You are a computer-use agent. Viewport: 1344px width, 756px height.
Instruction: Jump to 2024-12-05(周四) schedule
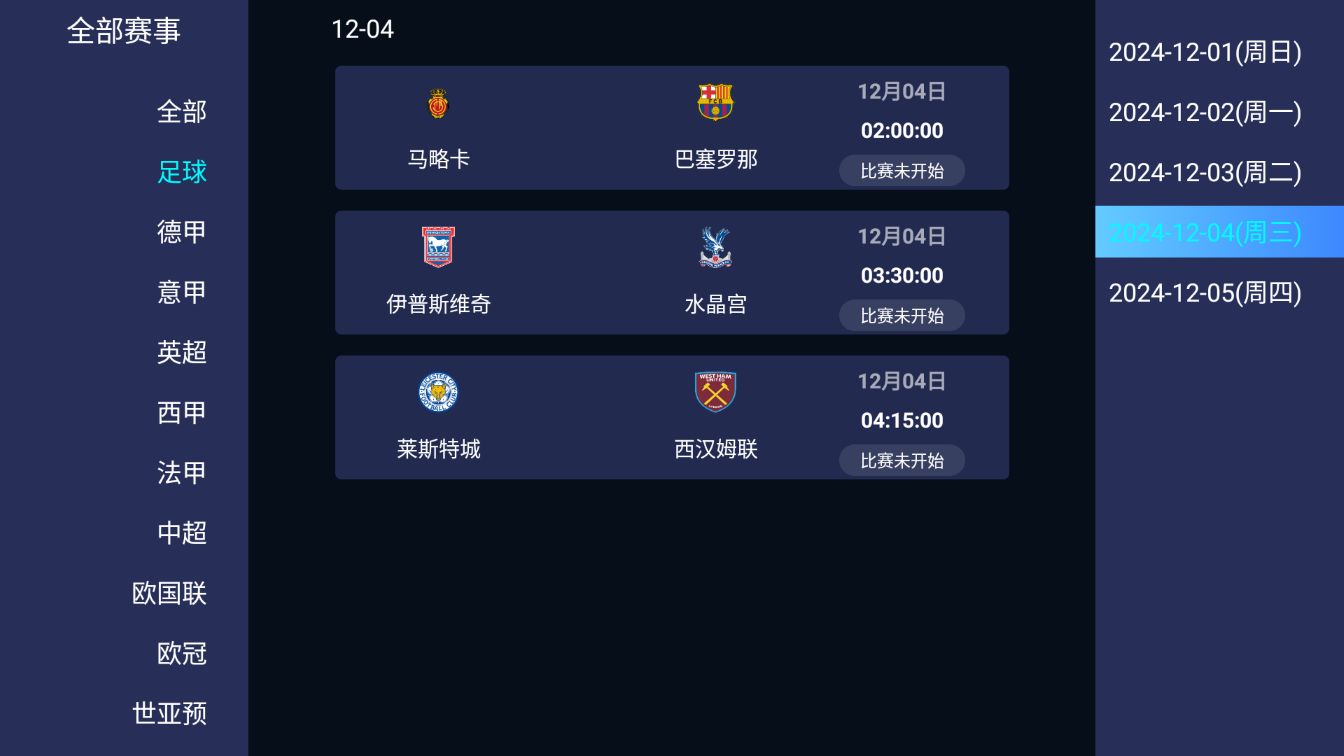click(x=1204, y=292)
